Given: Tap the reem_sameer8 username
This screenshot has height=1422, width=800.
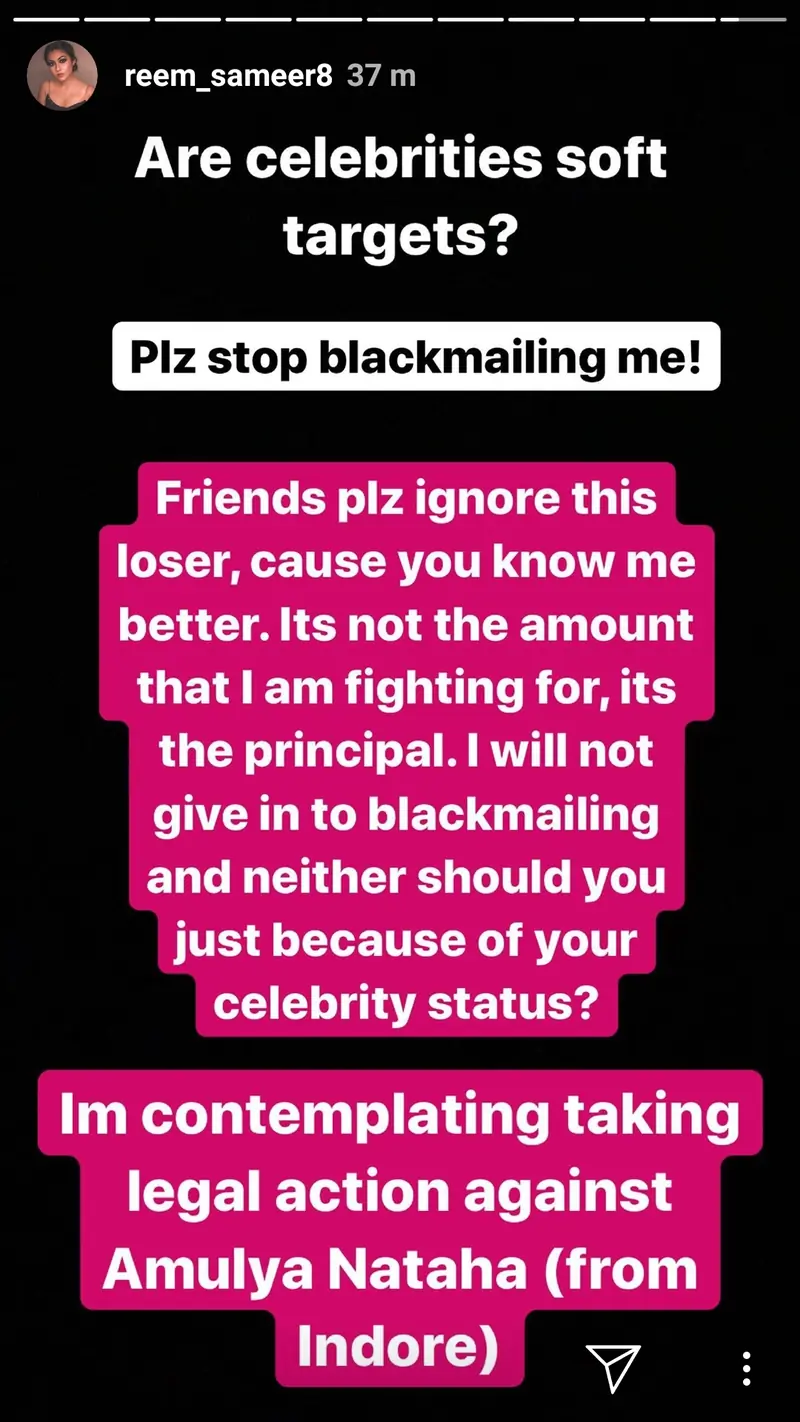Looking at the screenshot, I should (x=228, y=76).
